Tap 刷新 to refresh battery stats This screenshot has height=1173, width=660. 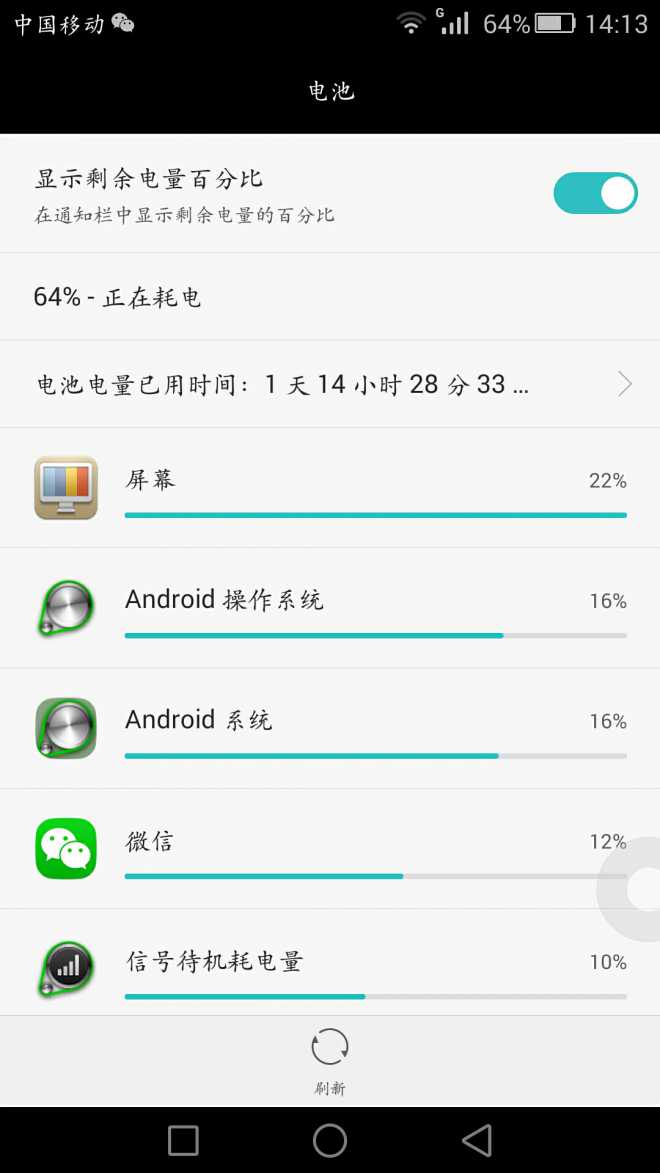click(x=330, y=1061)
